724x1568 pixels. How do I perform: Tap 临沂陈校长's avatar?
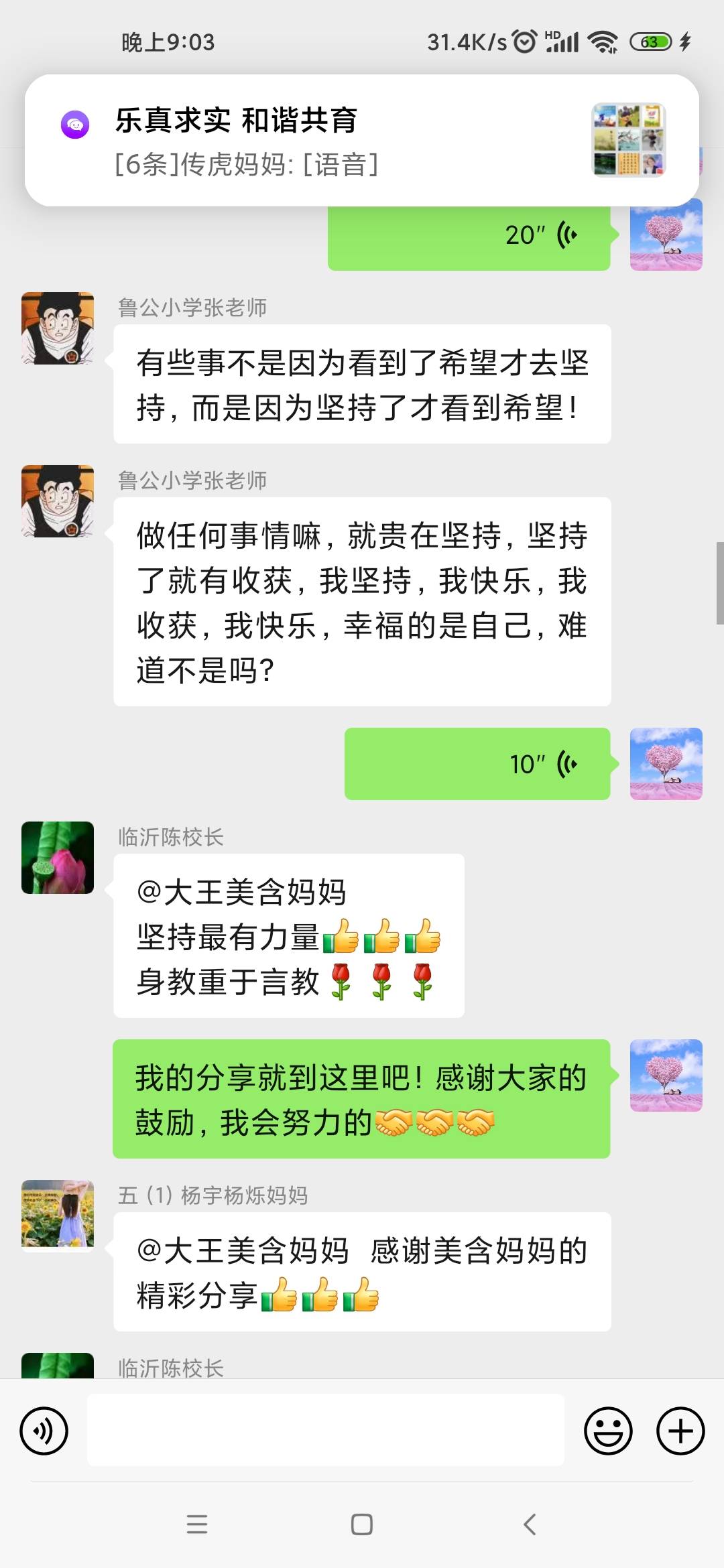point(57,856)
